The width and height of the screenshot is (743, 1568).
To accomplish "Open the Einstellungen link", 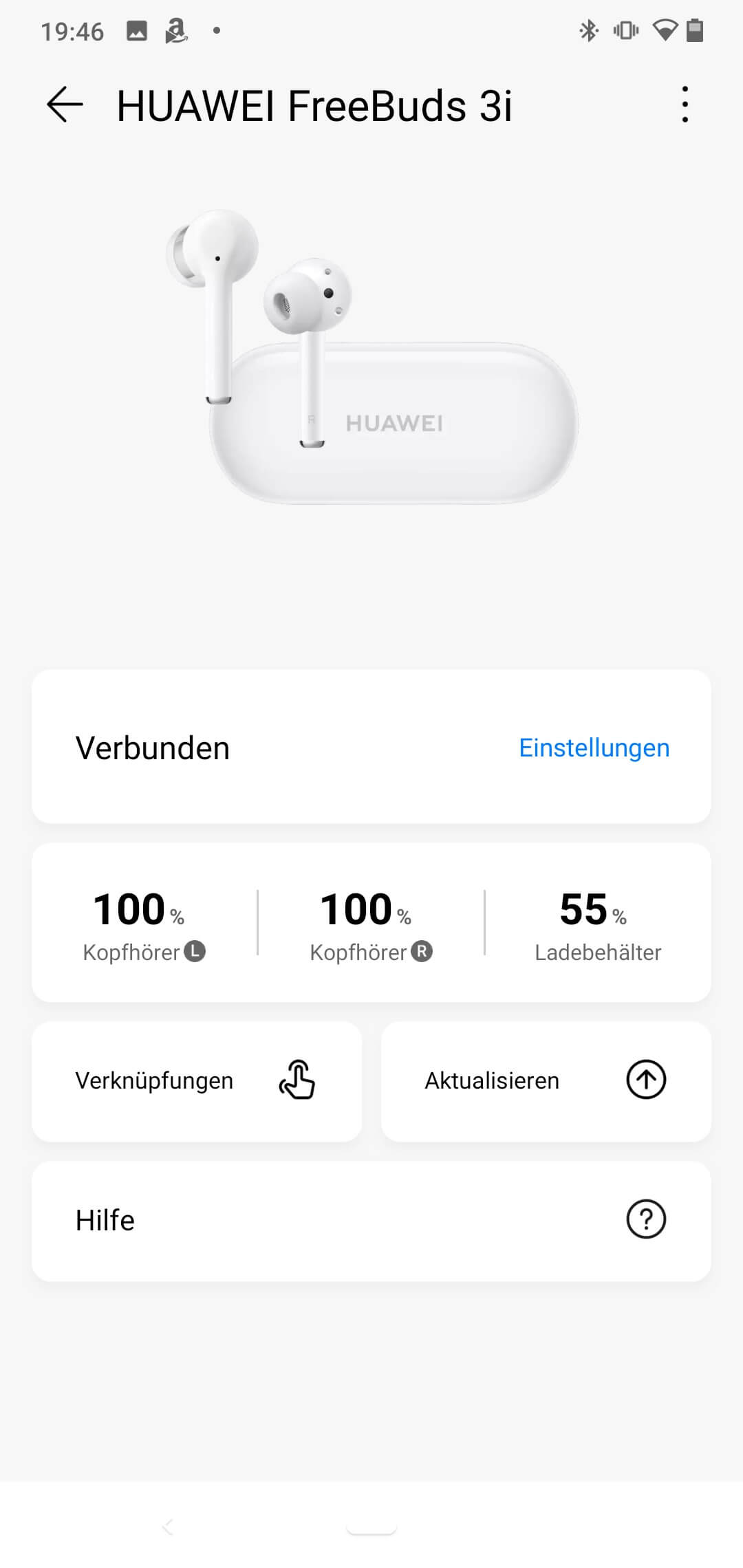I will point(594,748).
